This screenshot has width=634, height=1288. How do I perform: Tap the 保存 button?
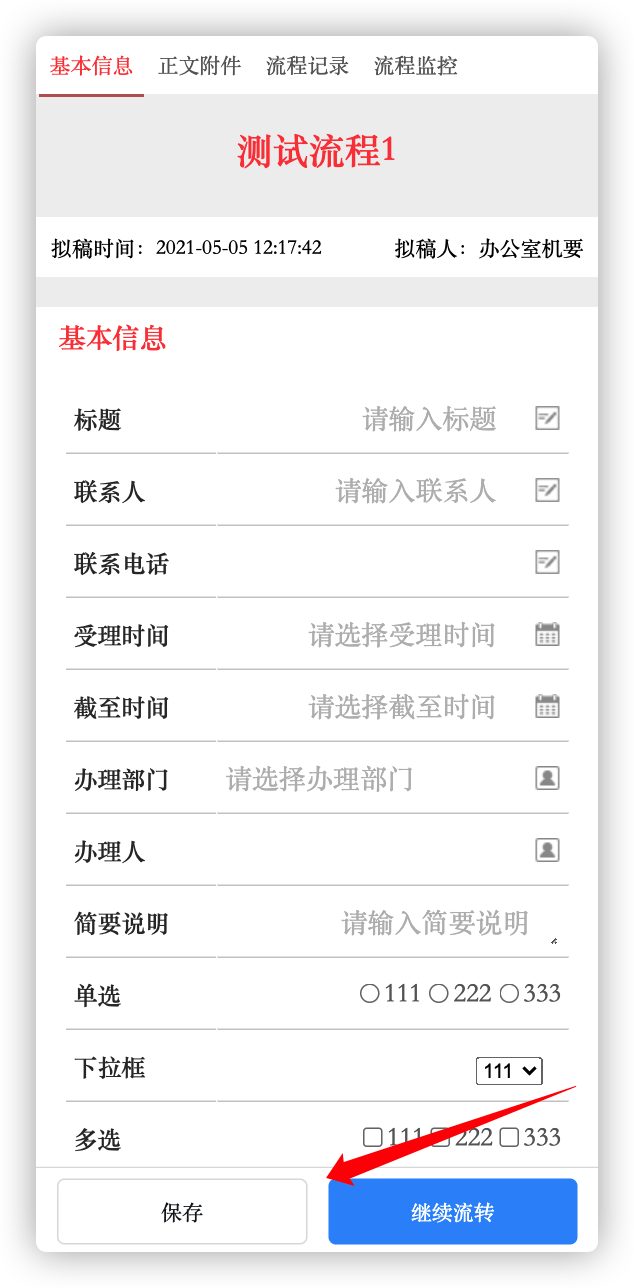182,1212
